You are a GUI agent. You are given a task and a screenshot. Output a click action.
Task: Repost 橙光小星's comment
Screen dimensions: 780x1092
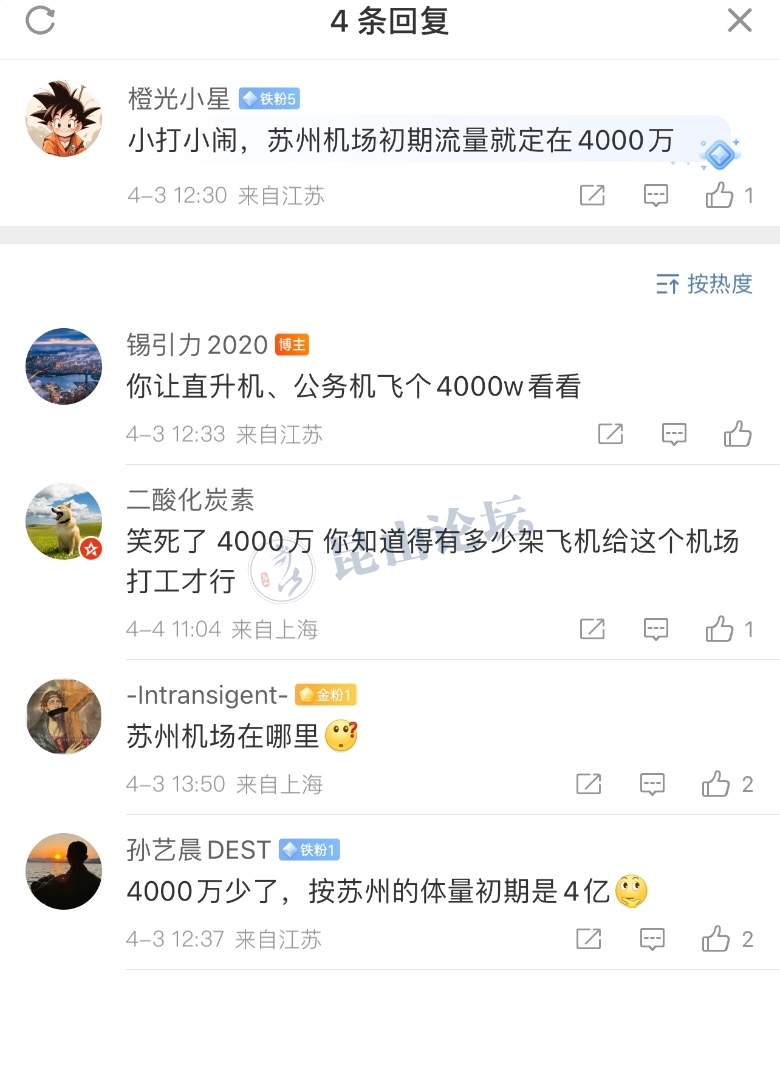click(593, 195)
